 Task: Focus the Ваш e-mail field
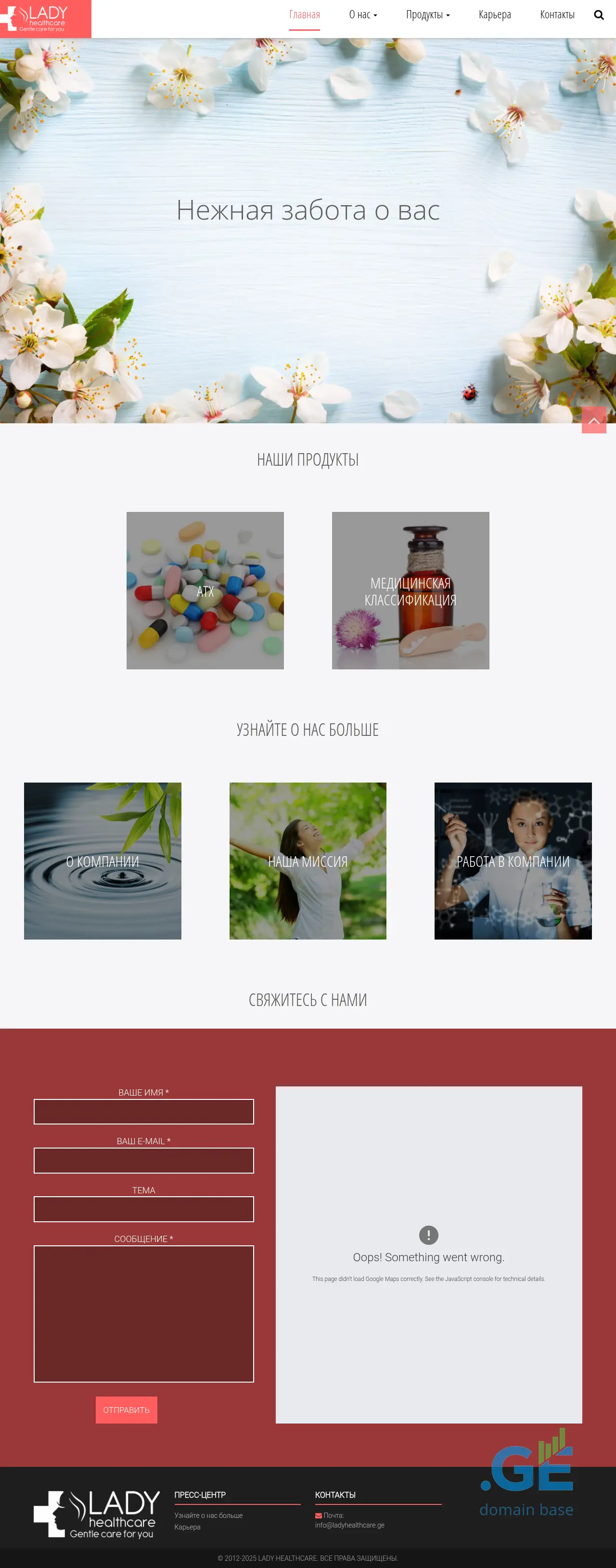point(143,1160)
